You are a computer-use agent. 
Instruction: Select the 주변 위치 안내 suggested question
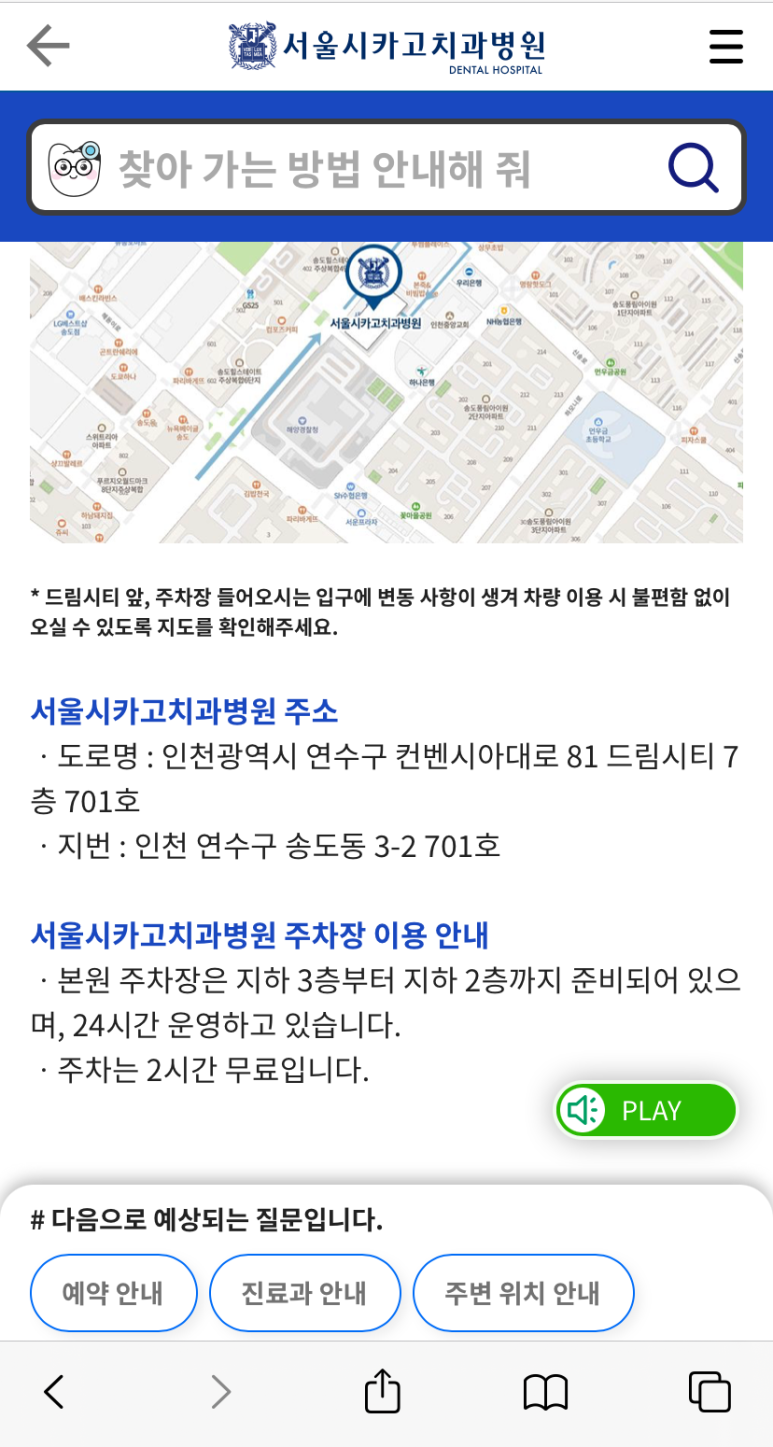(523, 1293)
